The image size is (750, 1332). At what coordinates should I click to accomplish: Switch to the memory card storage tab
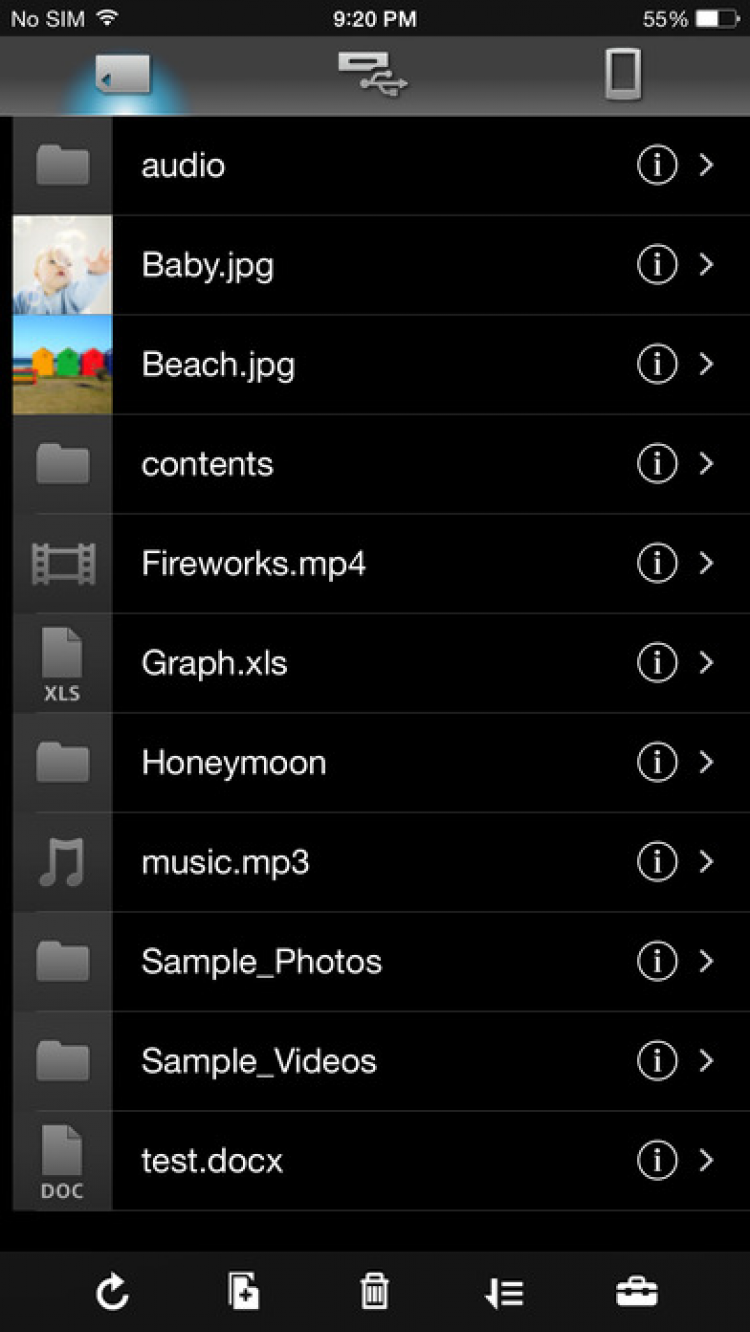point(124,75)
